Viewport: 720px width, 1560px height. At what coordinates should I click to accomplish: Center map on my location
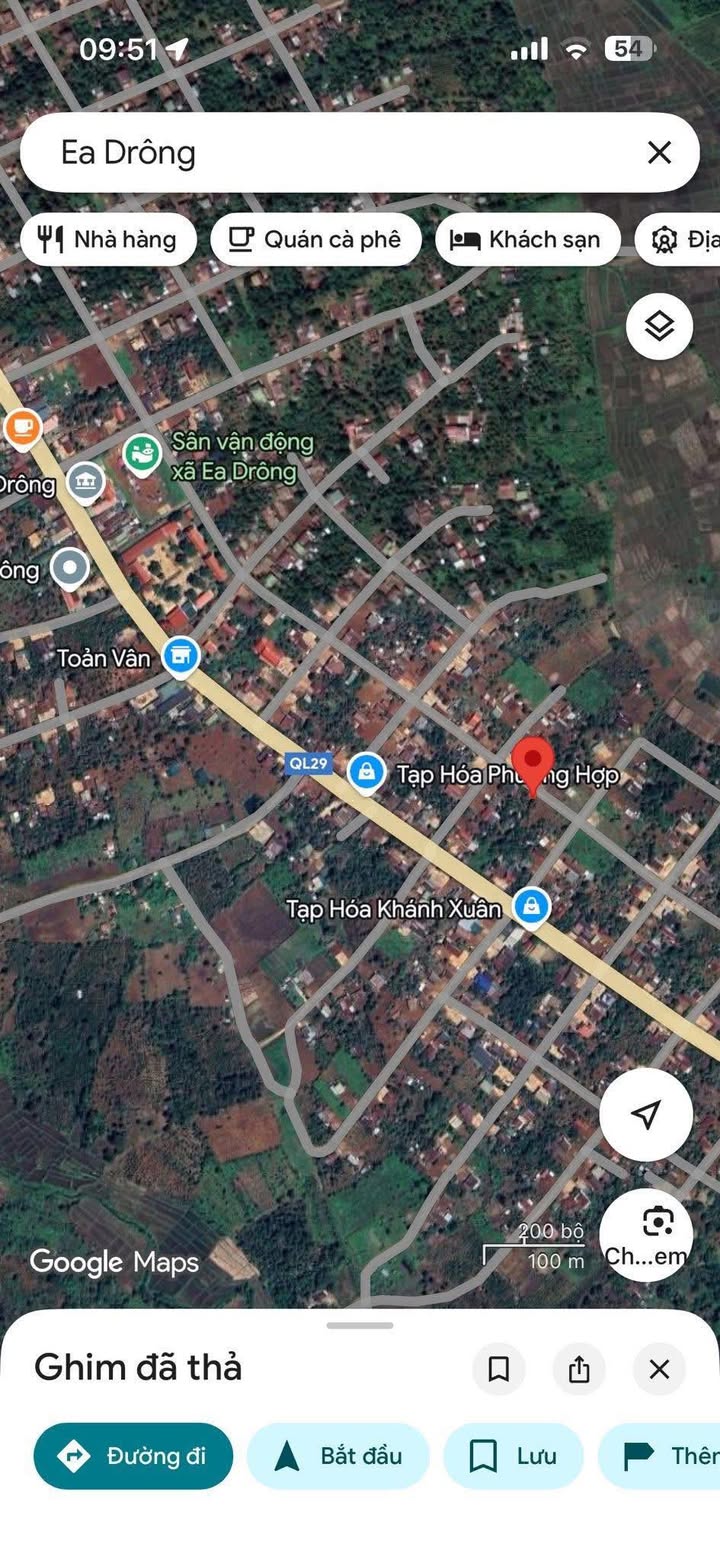[x=646, y=1114]
